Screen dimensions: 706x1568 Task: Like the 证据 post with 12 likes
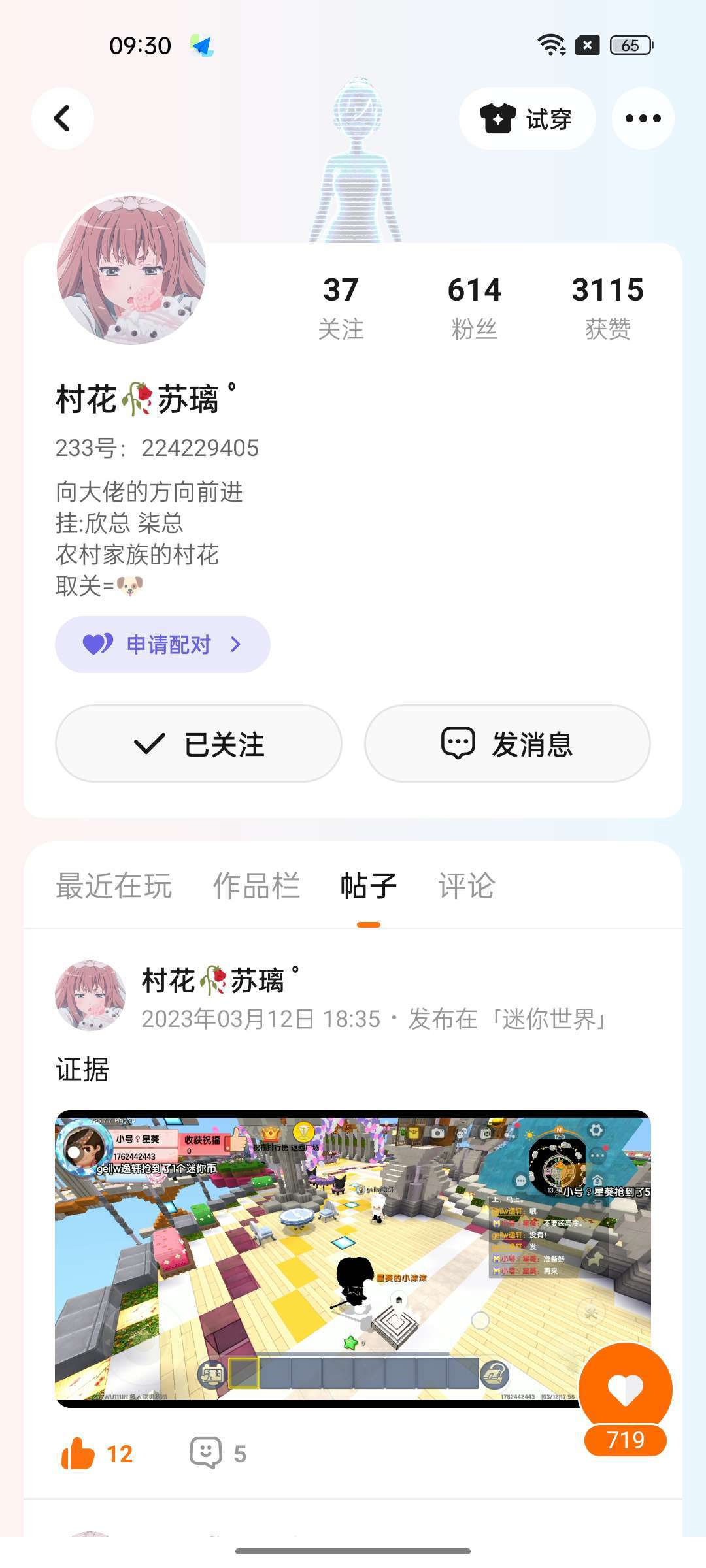(x=97, y=1454)
